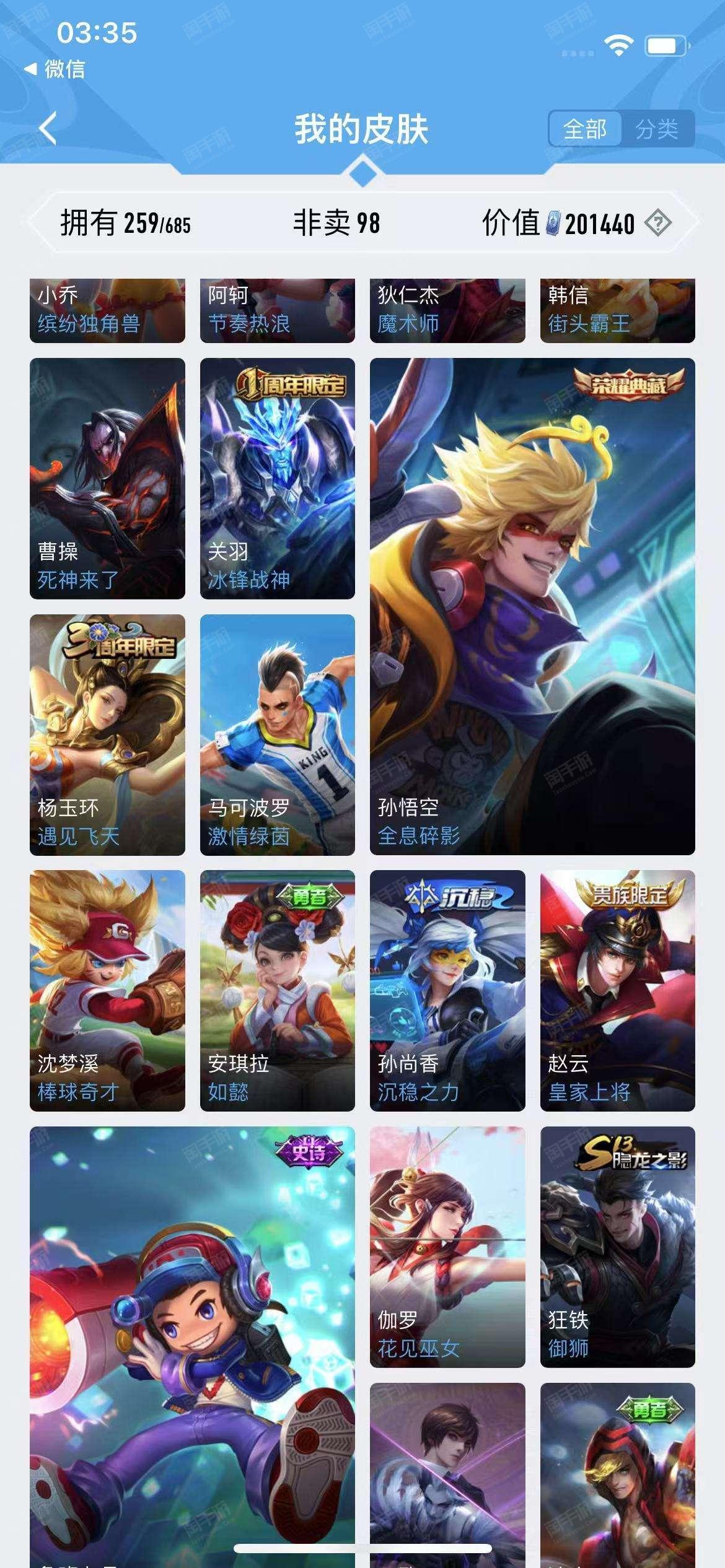The image size is (725, 1568).
Task: Open the 孙尚香 沉稳之力 skin card
Action: 447,991
